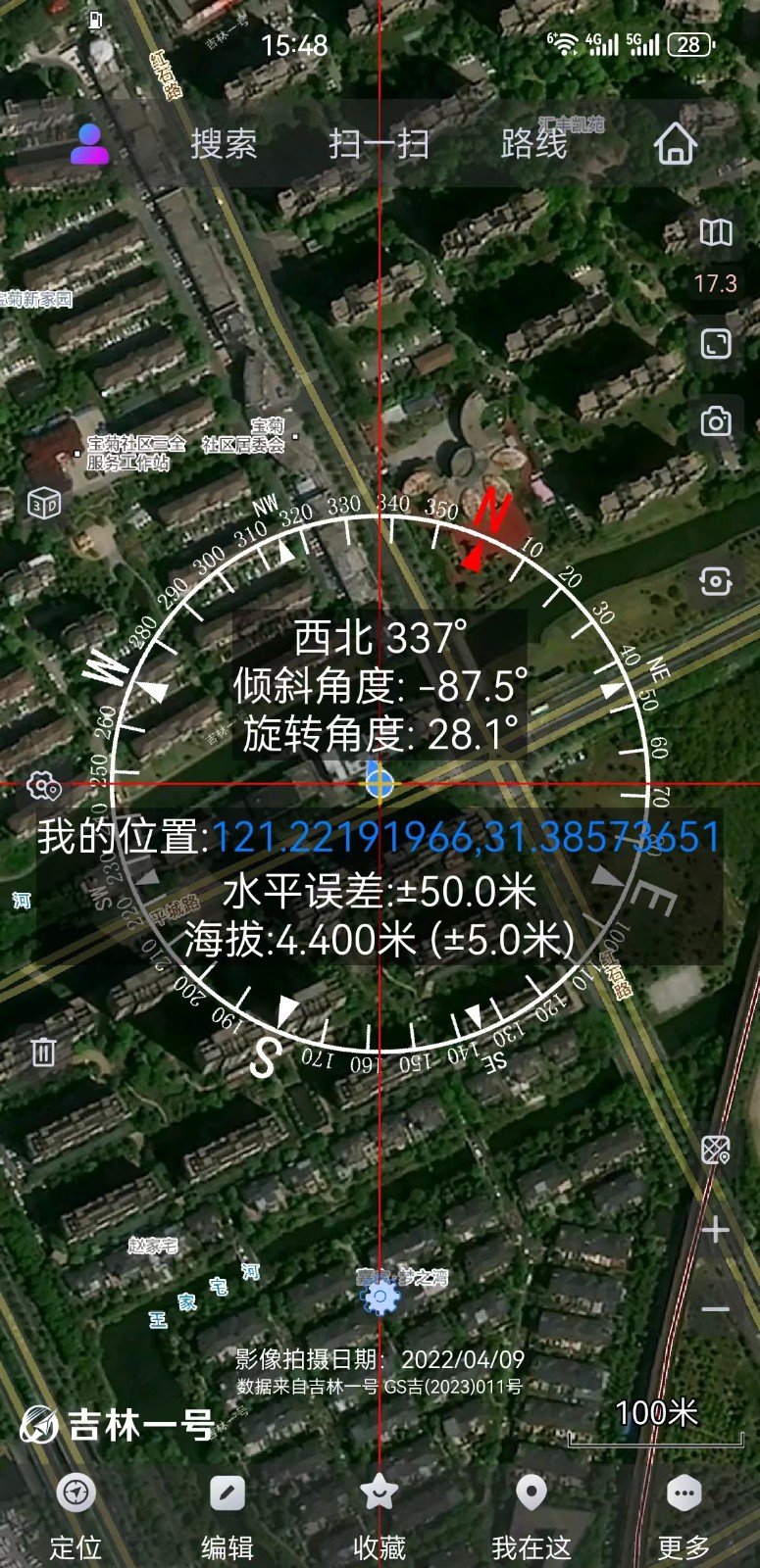Switch to 3D view
Image resolution: width=760 pixels, height=1568 pixels.
[x=44, y=505]
